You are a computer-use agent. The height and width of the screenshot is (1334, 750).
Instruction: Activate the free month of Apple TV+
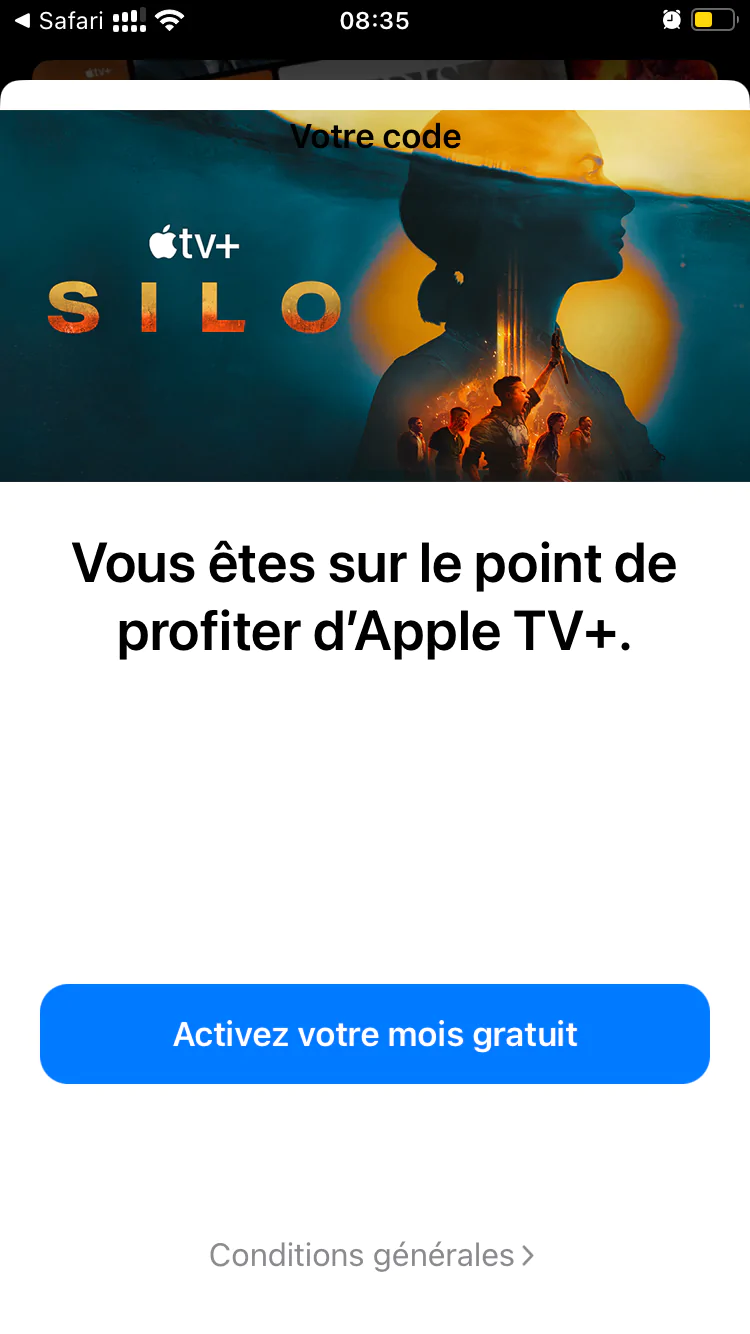click(x=375, y=1033)
